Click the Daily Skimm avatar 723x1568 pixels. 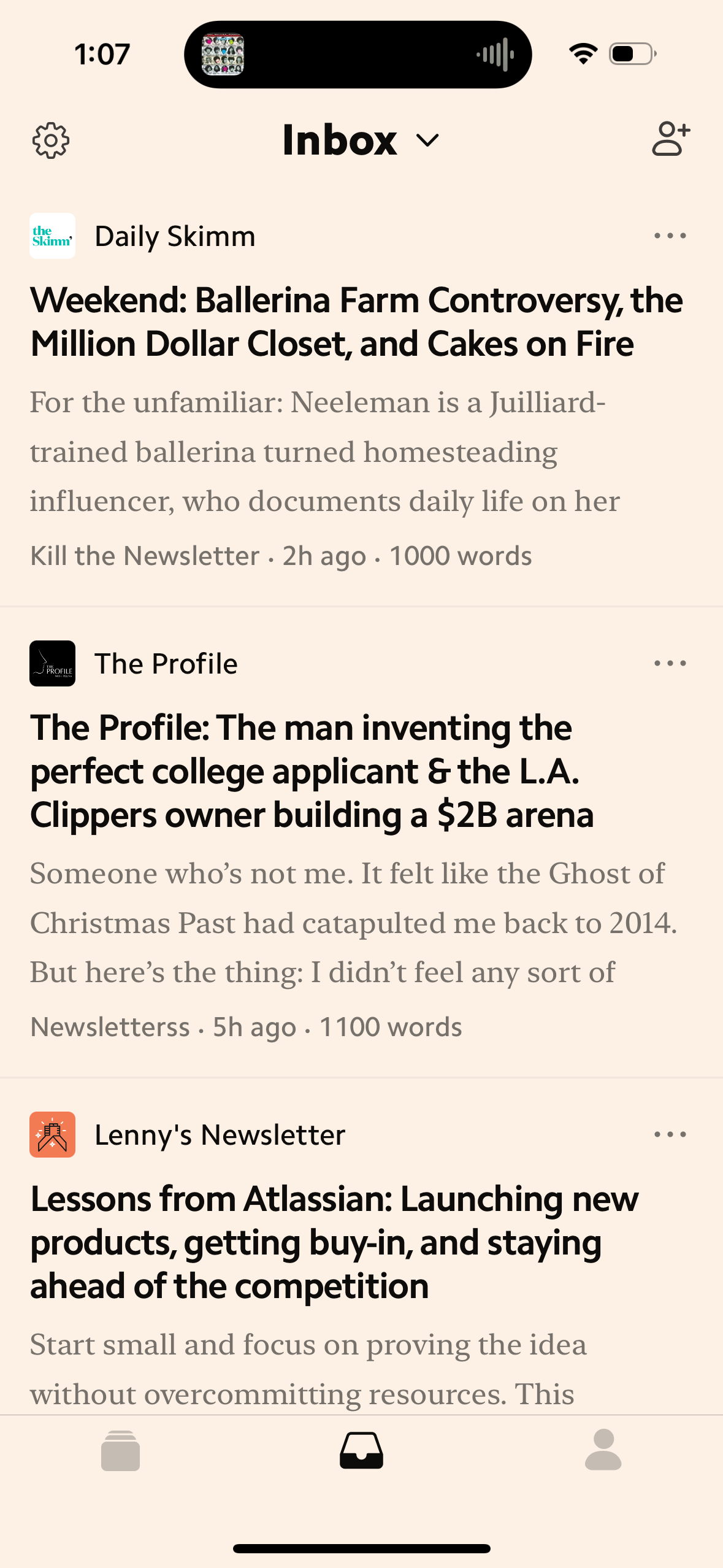point(53,237)
